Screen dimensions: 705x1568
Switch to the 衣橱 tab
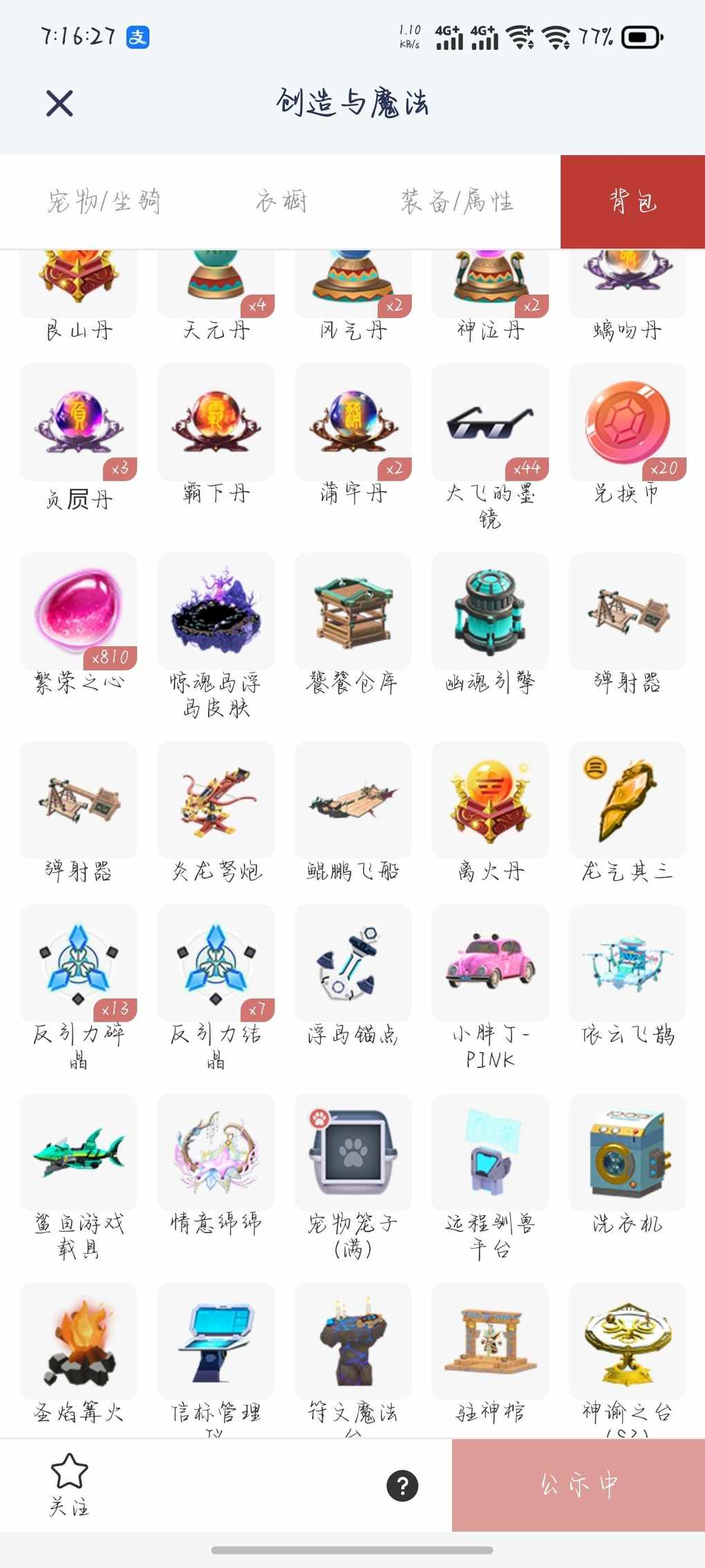pyautogui.click(x=281, y=201)
